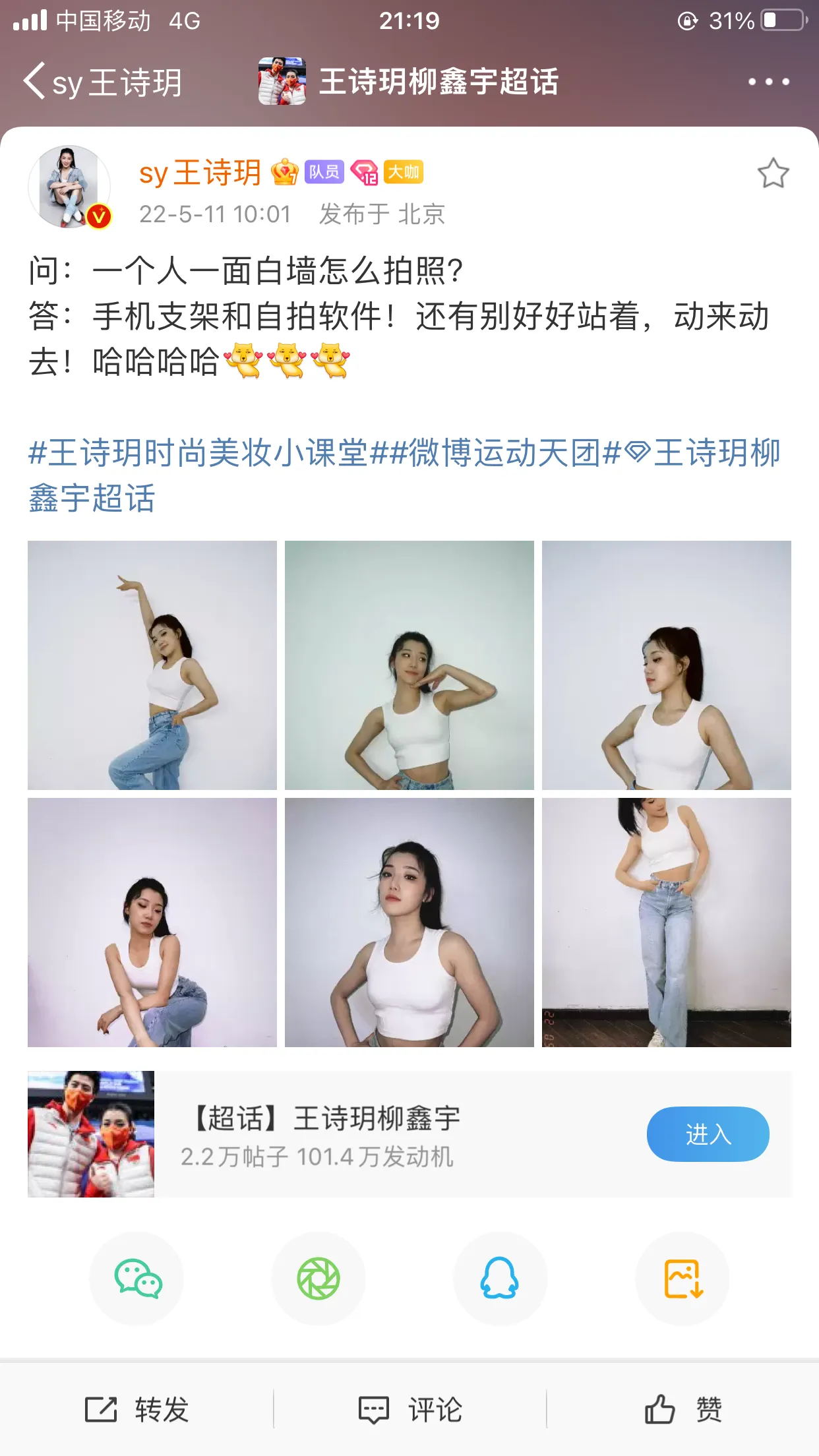Viewport: 819px width, 1456px height.
Task: Tap the orange crown badge
Action: [x=284, y=173]
